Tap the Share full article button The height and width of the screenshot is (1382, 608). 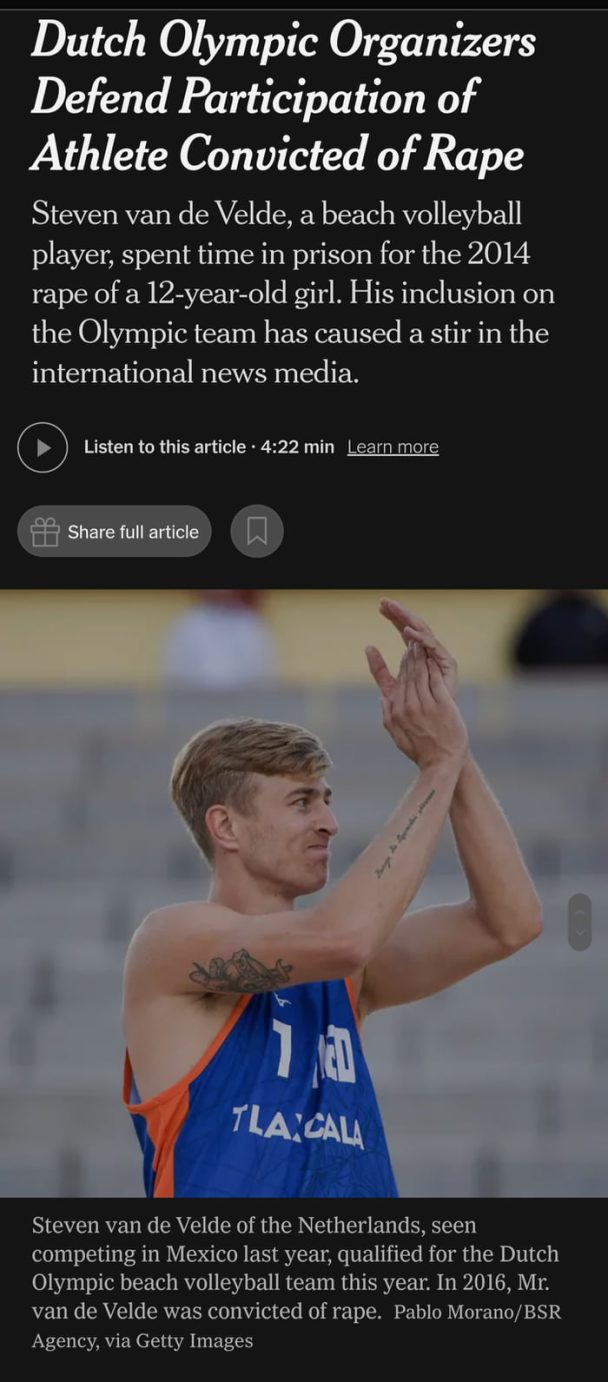[114, 532]
